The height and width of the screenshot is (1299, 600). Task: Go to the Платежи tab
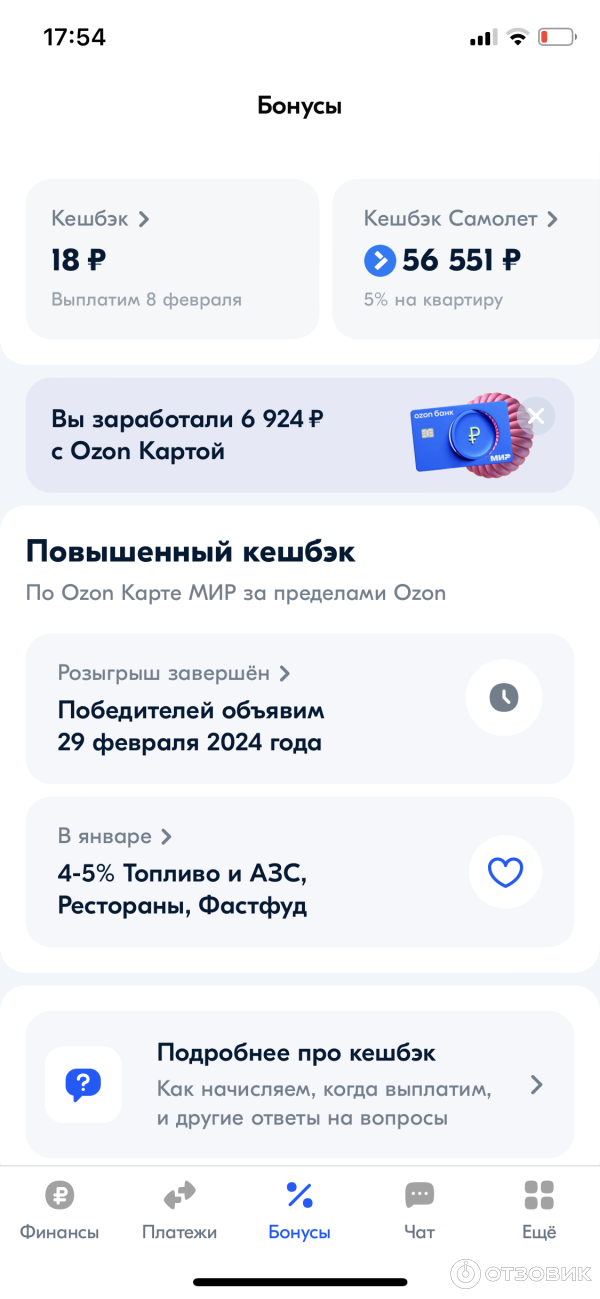[x=180, y=1210]
